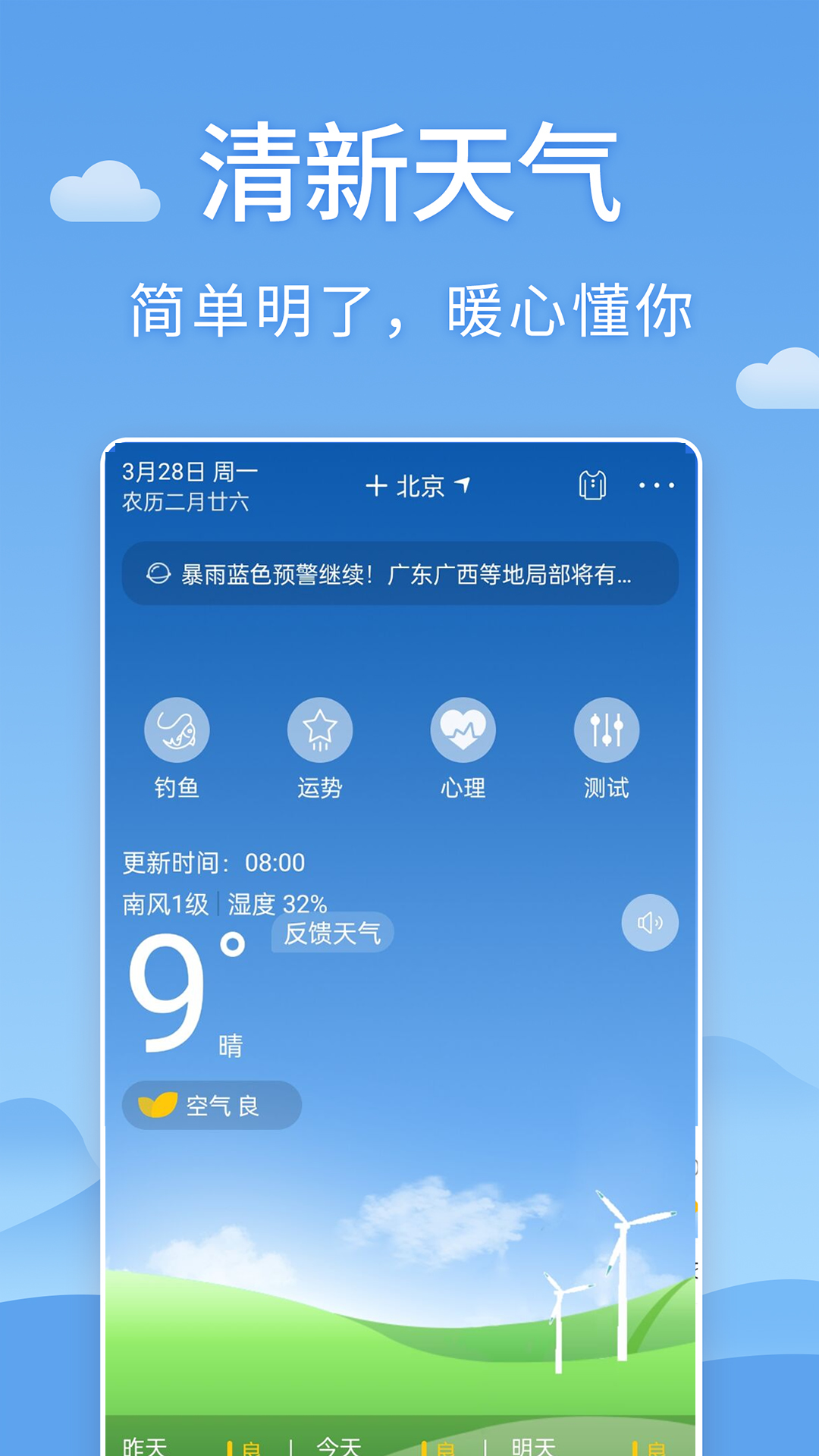Image resolution: width=819 pixels, height=1456 pixels.
Task: Open the 空气 良 air quality details
Action: click(212, 1105)
